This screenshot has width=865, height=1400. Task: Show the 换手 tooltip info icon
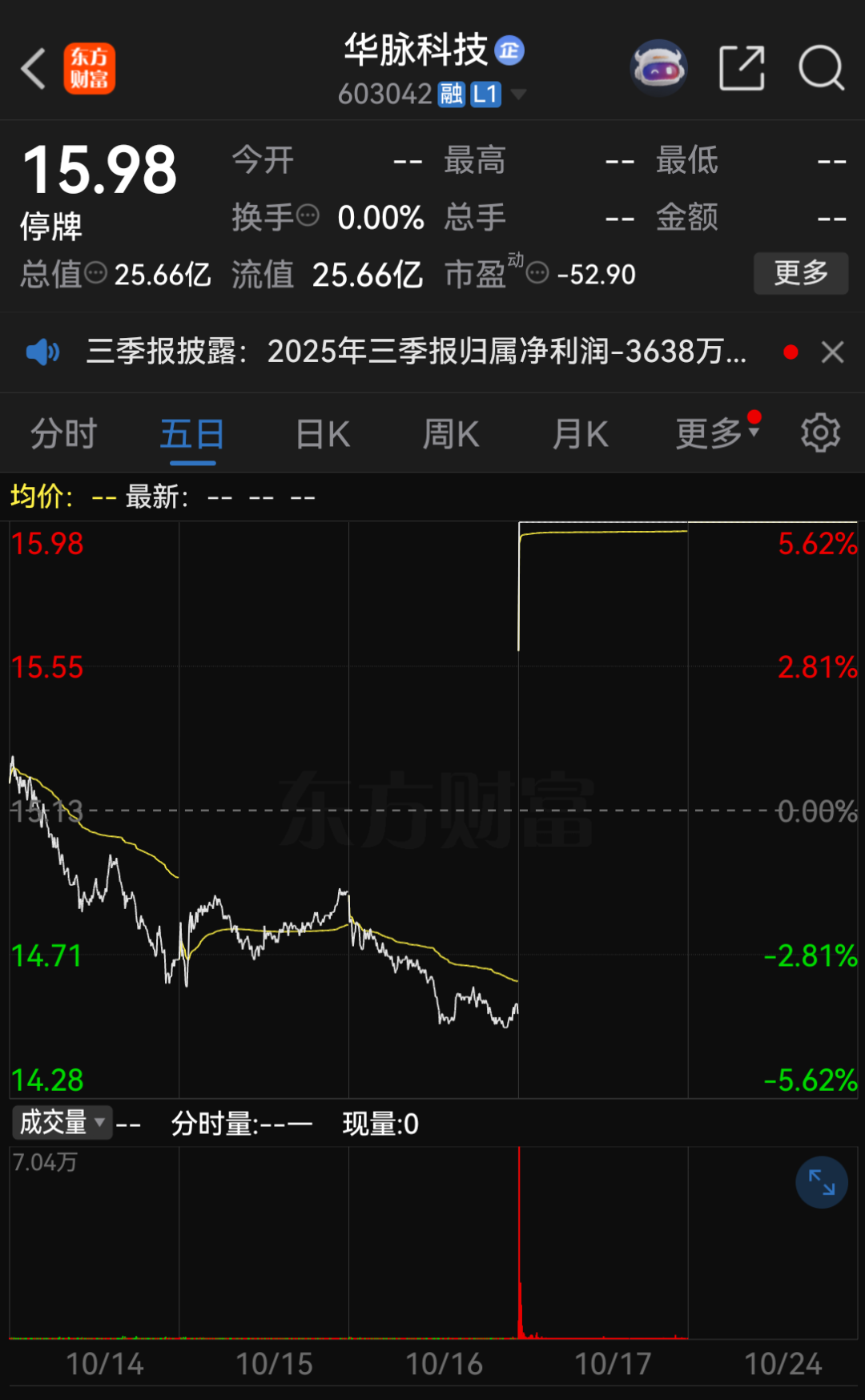coord(308,216)
